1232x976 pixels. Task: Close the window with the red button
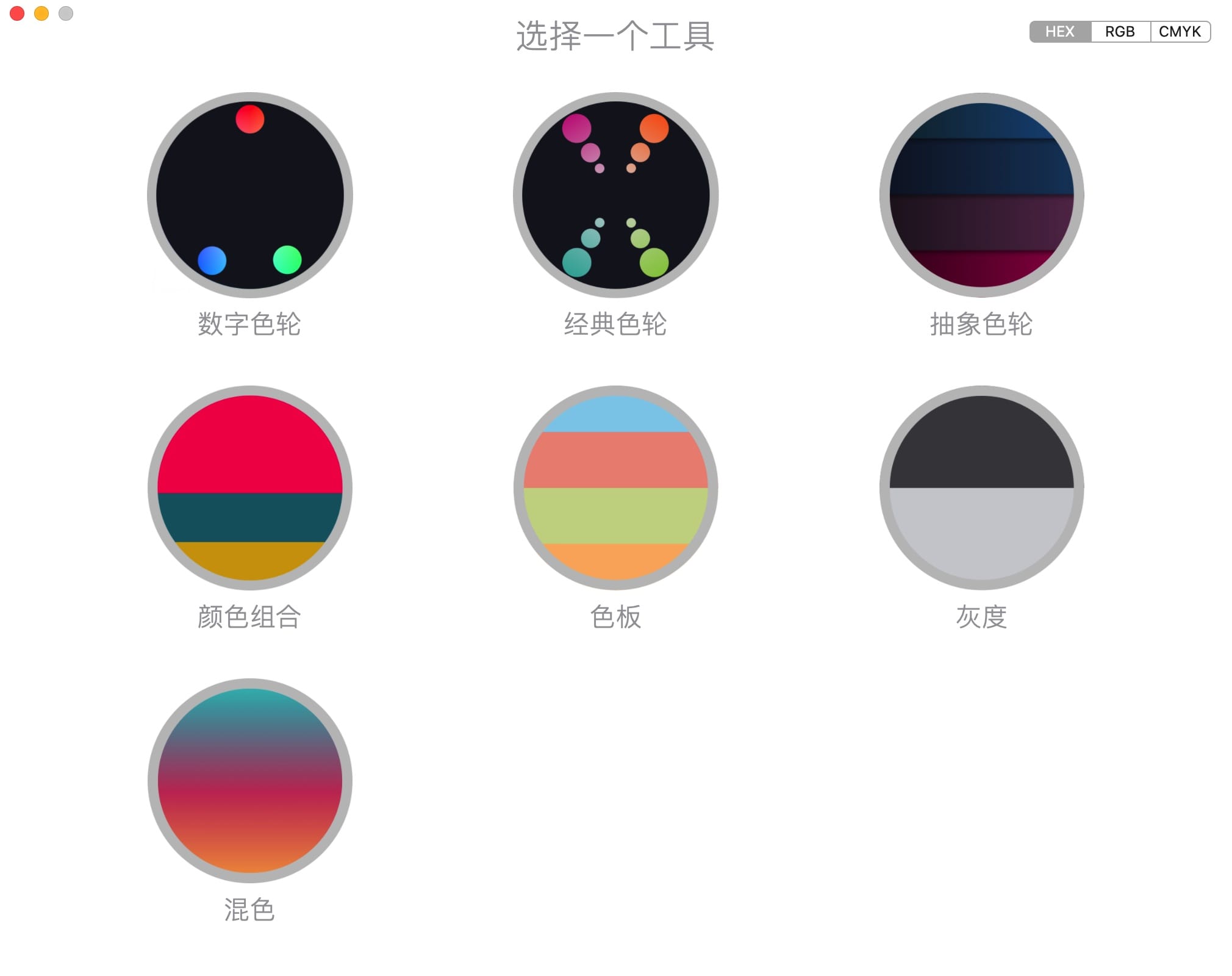pos(17,13)
